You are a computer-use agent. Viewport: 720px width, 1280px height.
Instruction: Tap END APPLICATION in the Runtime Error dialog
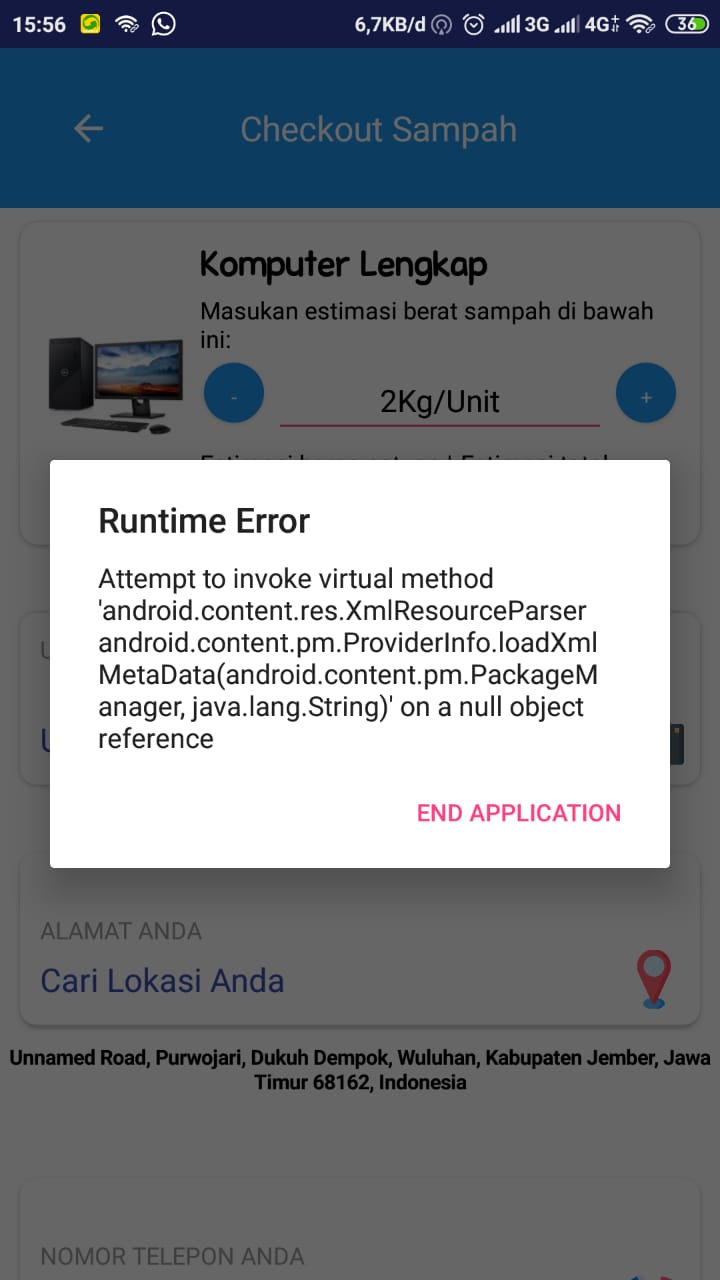(x=518, y=813)
